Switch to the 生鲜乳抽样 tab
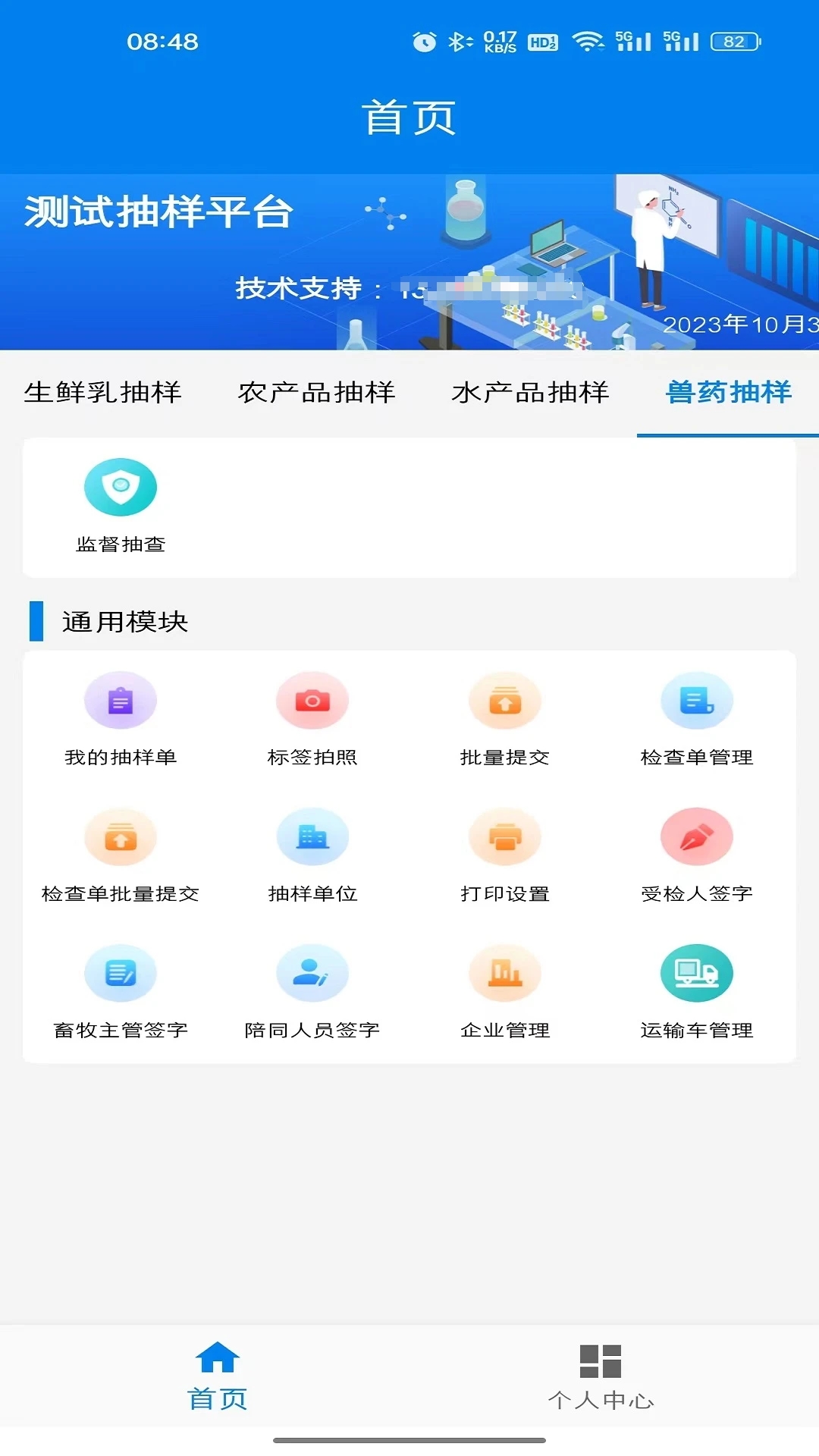819x1456 pixels. 105,391
